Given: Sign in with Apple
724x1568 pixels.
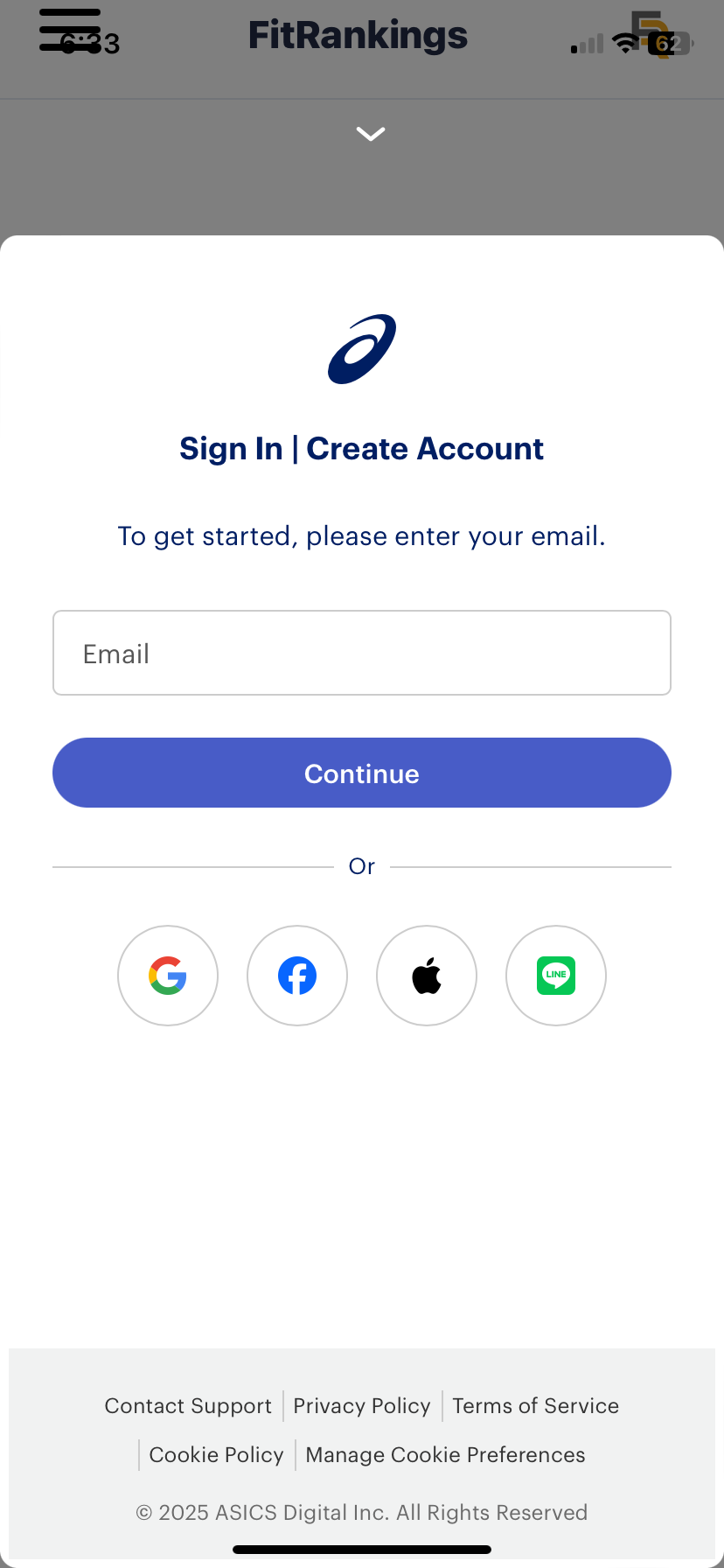Looking at the screenshot, I should click(x=427, y=975).
